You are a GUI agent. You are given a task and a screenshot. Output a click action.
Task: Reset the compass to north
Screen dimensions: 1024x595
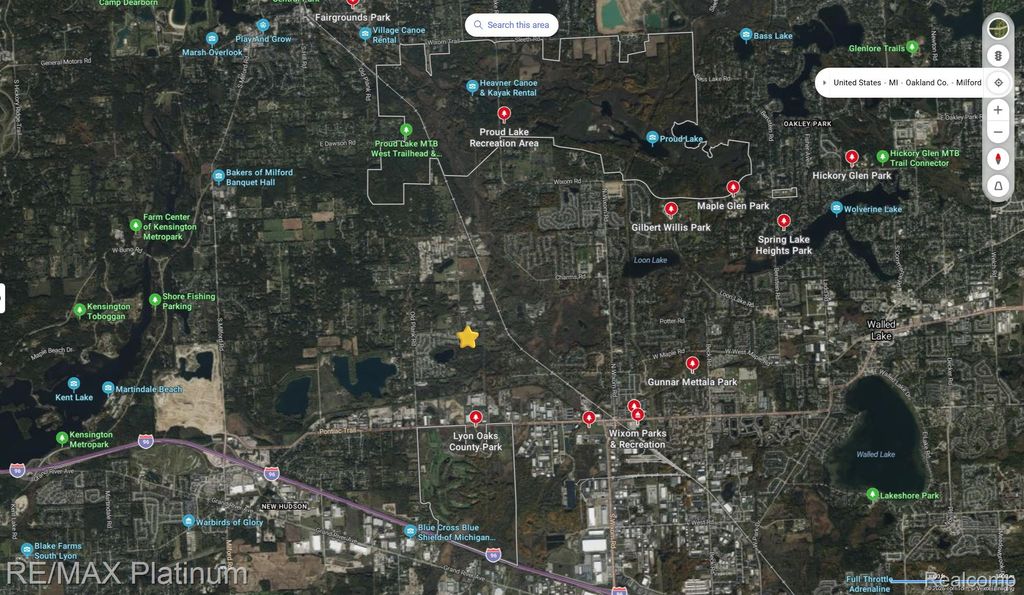997,159
